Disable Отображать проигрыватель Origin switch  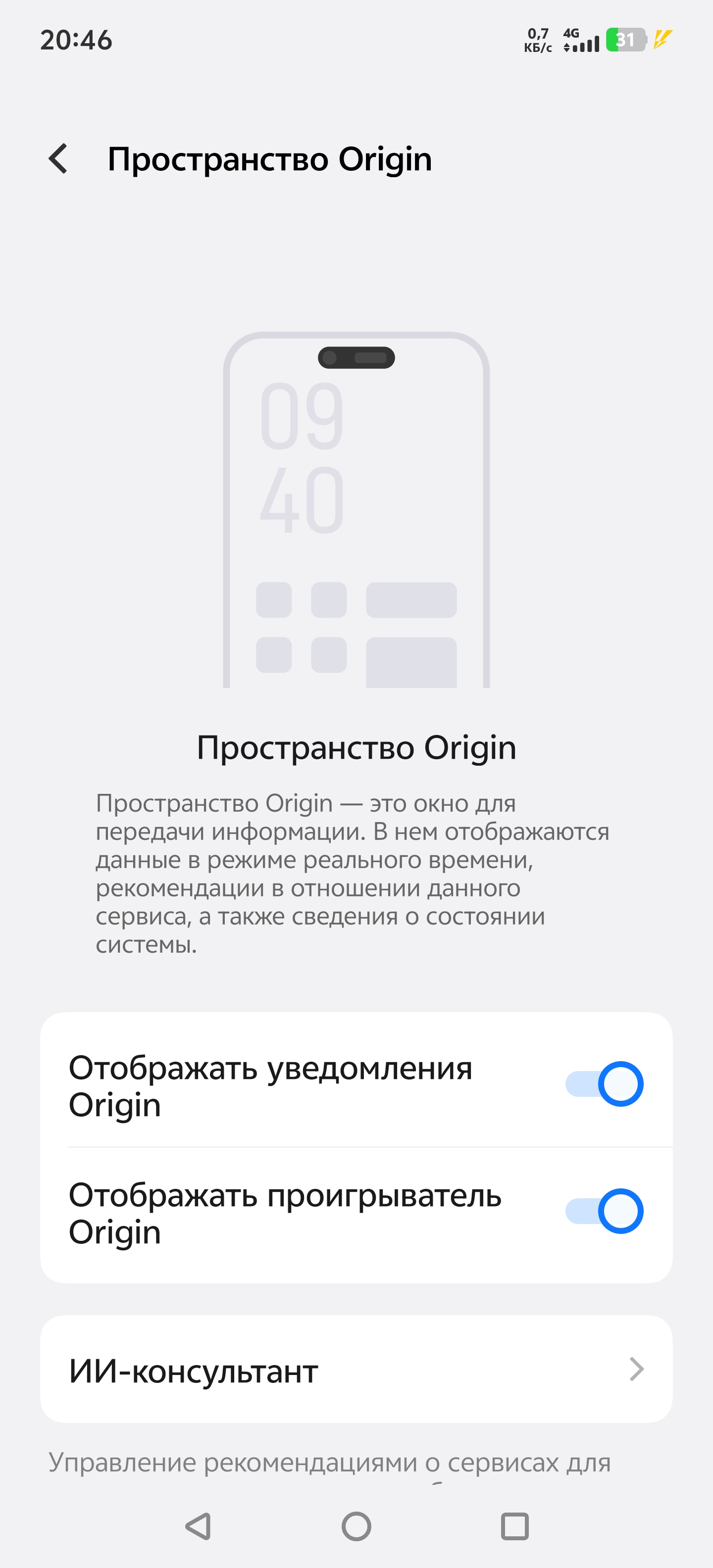click(604, 1211)
